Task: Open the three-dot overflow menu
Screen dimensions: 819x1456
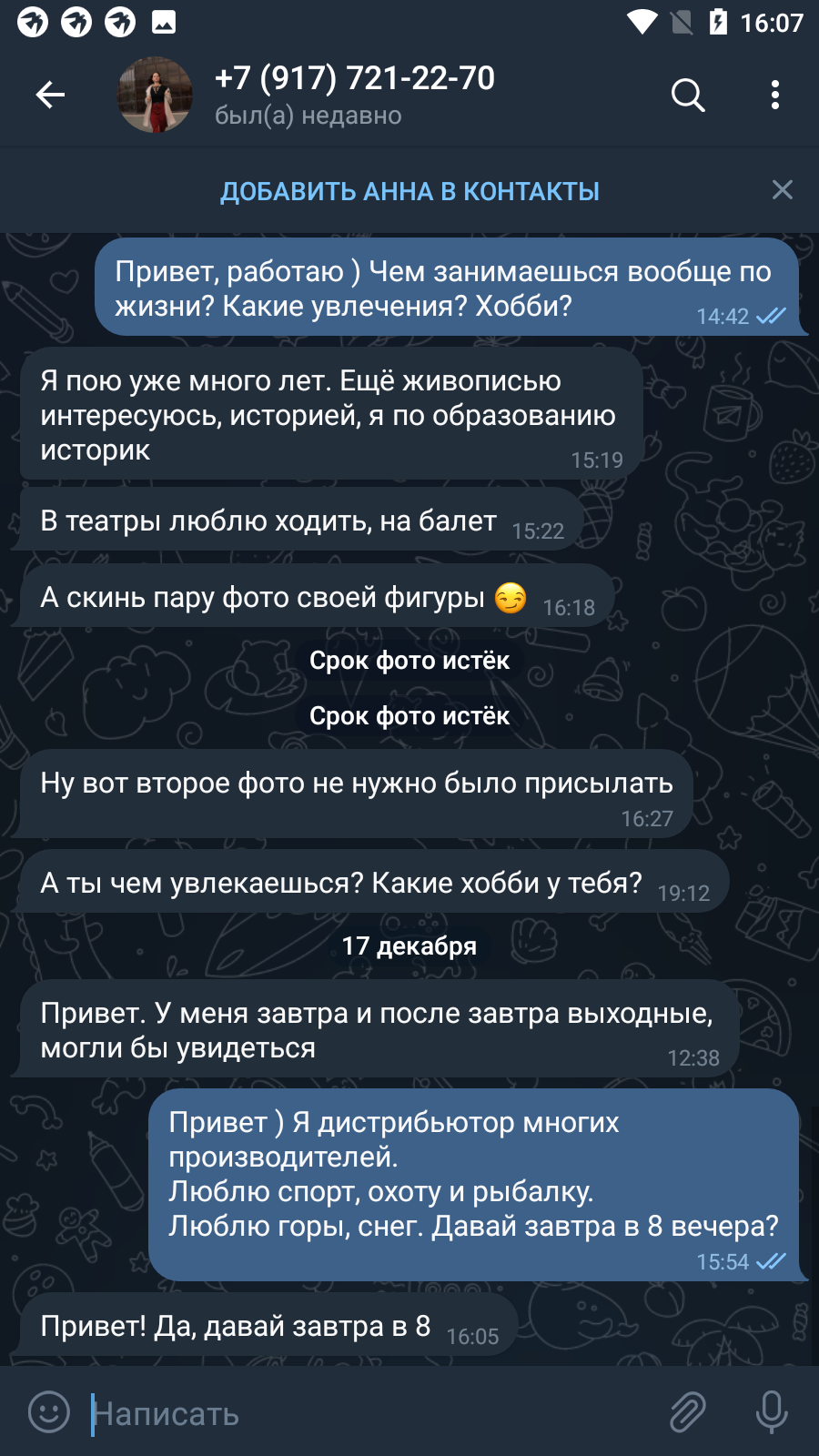Action: pyautogui.click(x=775, y=95)
